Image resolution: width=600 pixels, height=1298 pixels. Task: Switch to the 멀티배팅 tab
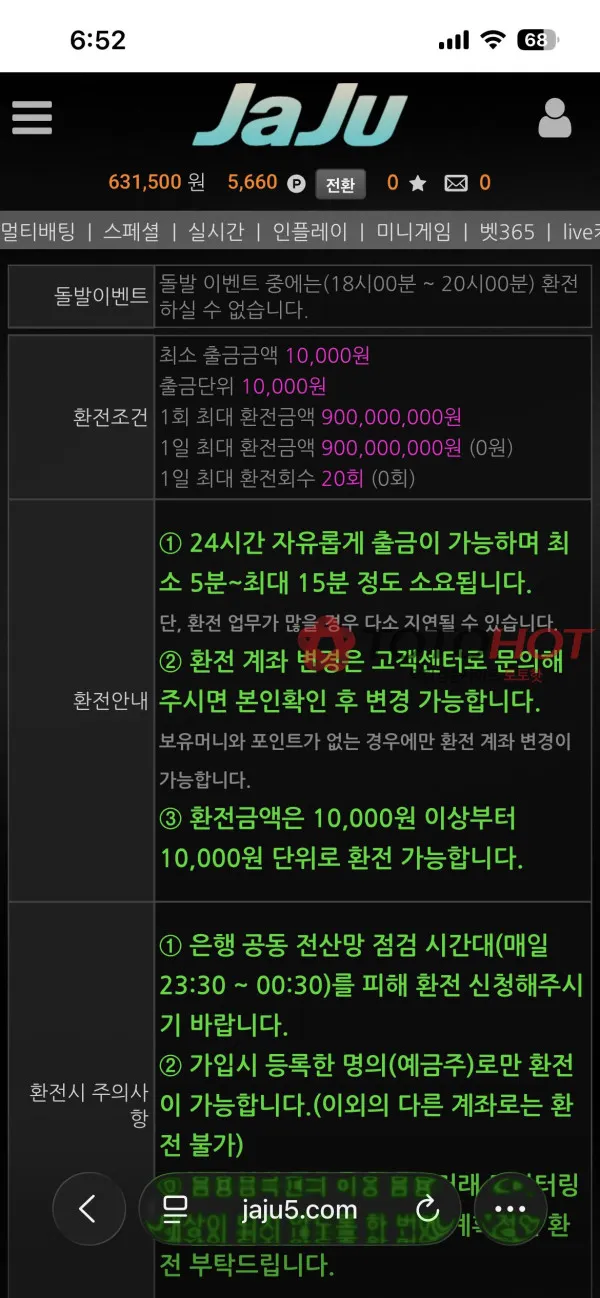pyautogui.click(x=38, y=232)
